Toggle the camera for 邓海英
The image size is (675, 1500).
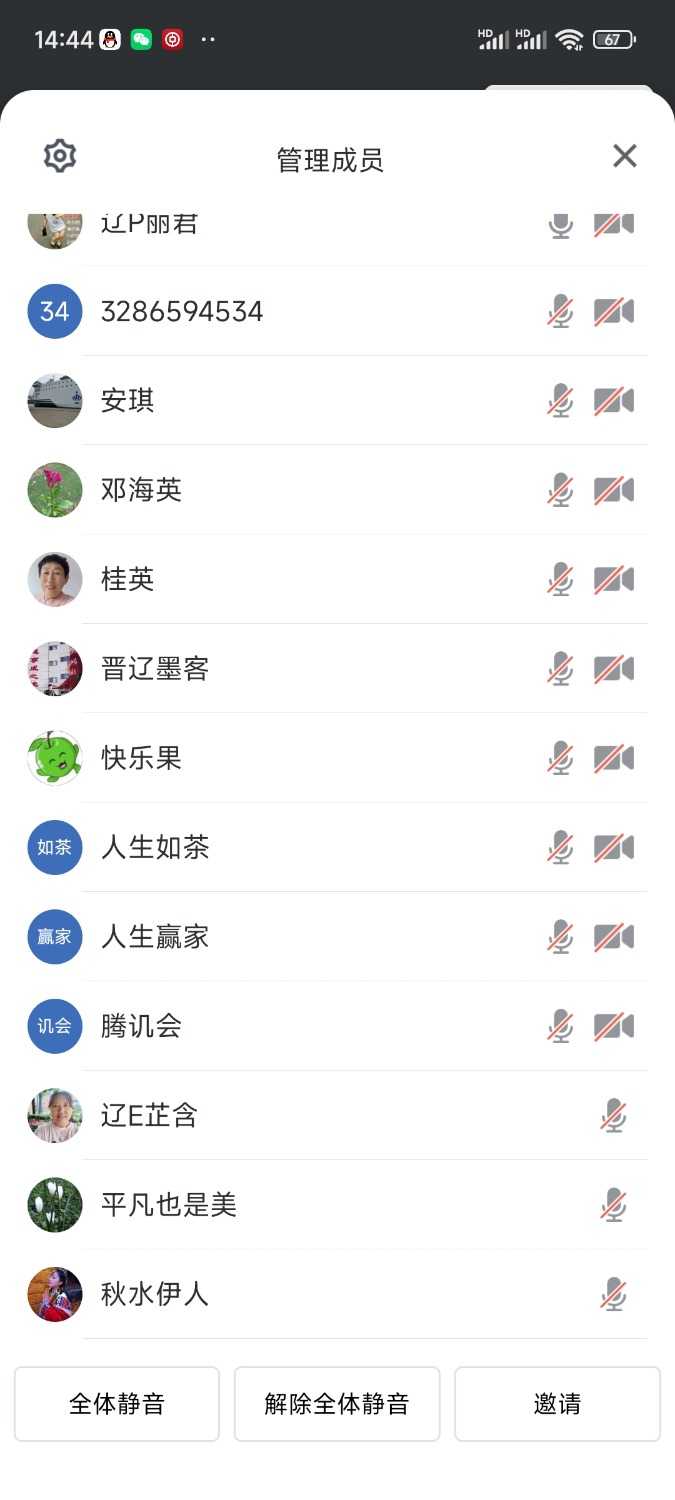[x=614, y=490]
